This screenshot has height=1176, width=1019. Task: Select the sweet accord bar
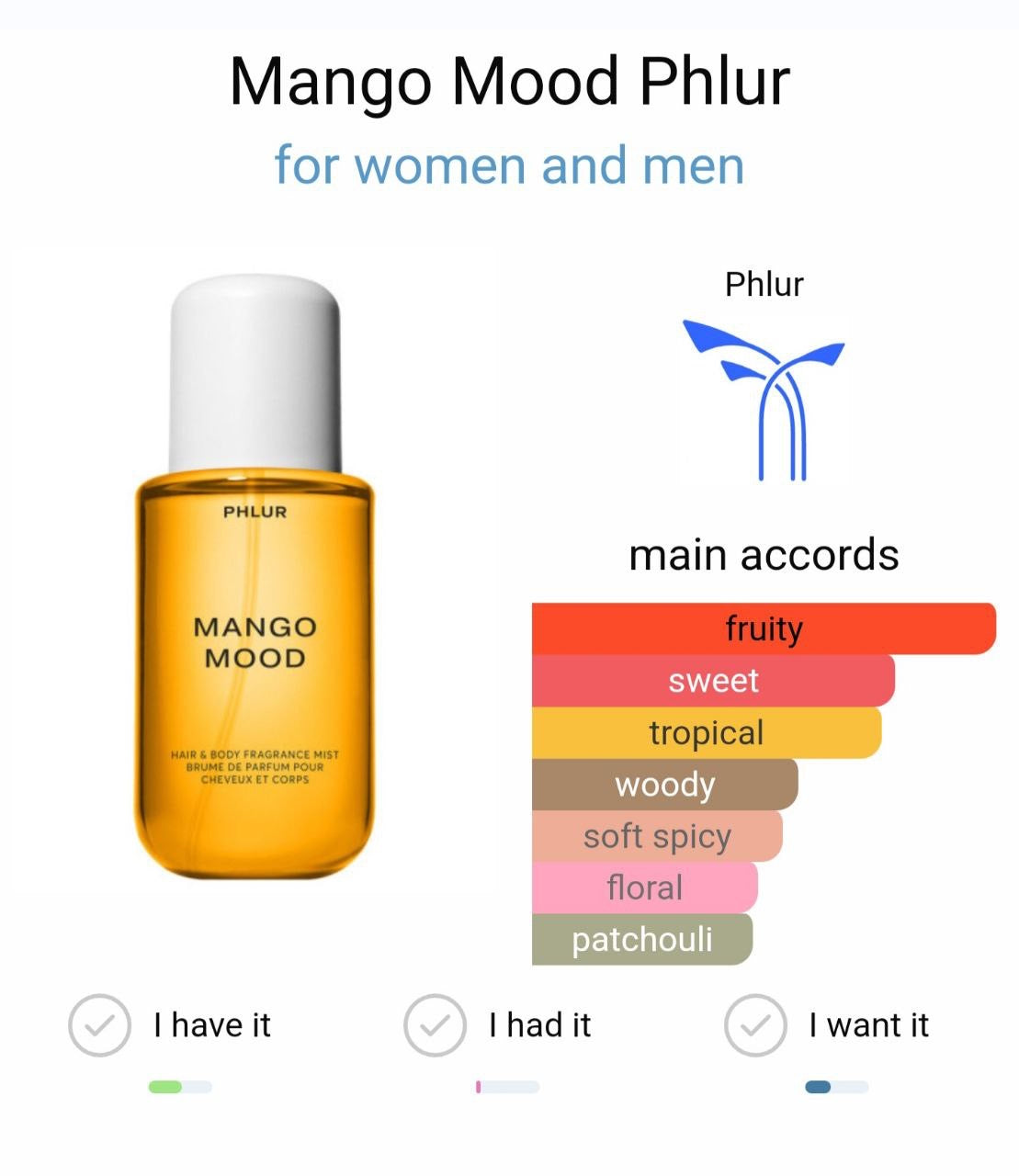coord(714,680)
